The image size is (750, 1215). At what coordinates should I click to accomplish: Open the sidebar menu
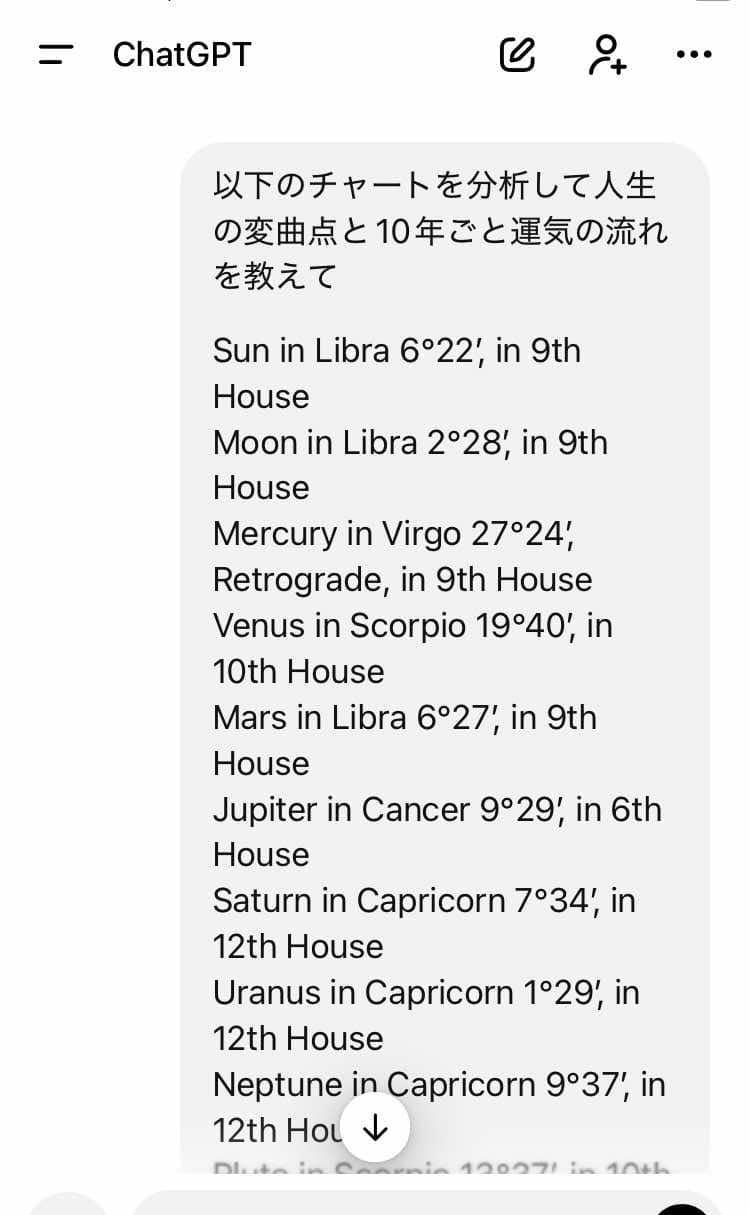[56, 54]
